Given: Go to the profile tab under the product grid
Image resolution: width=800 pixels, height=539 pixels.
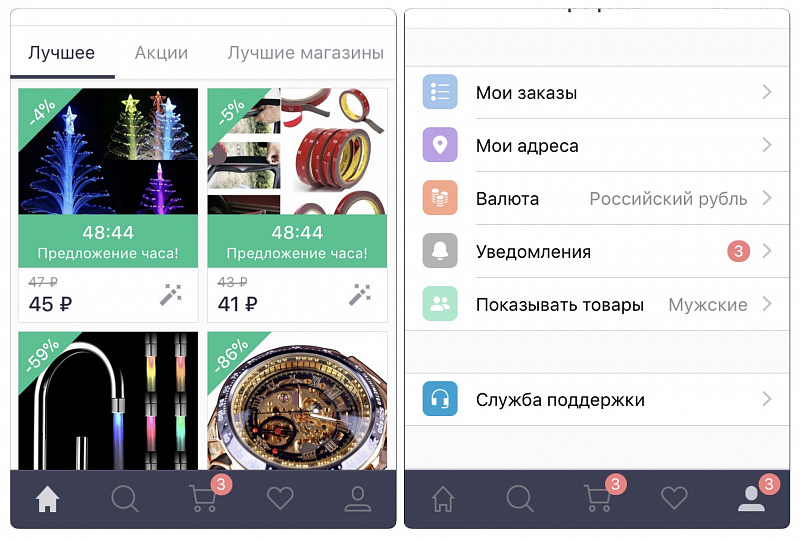Looking at the screenshot, I should coord(358,499).
